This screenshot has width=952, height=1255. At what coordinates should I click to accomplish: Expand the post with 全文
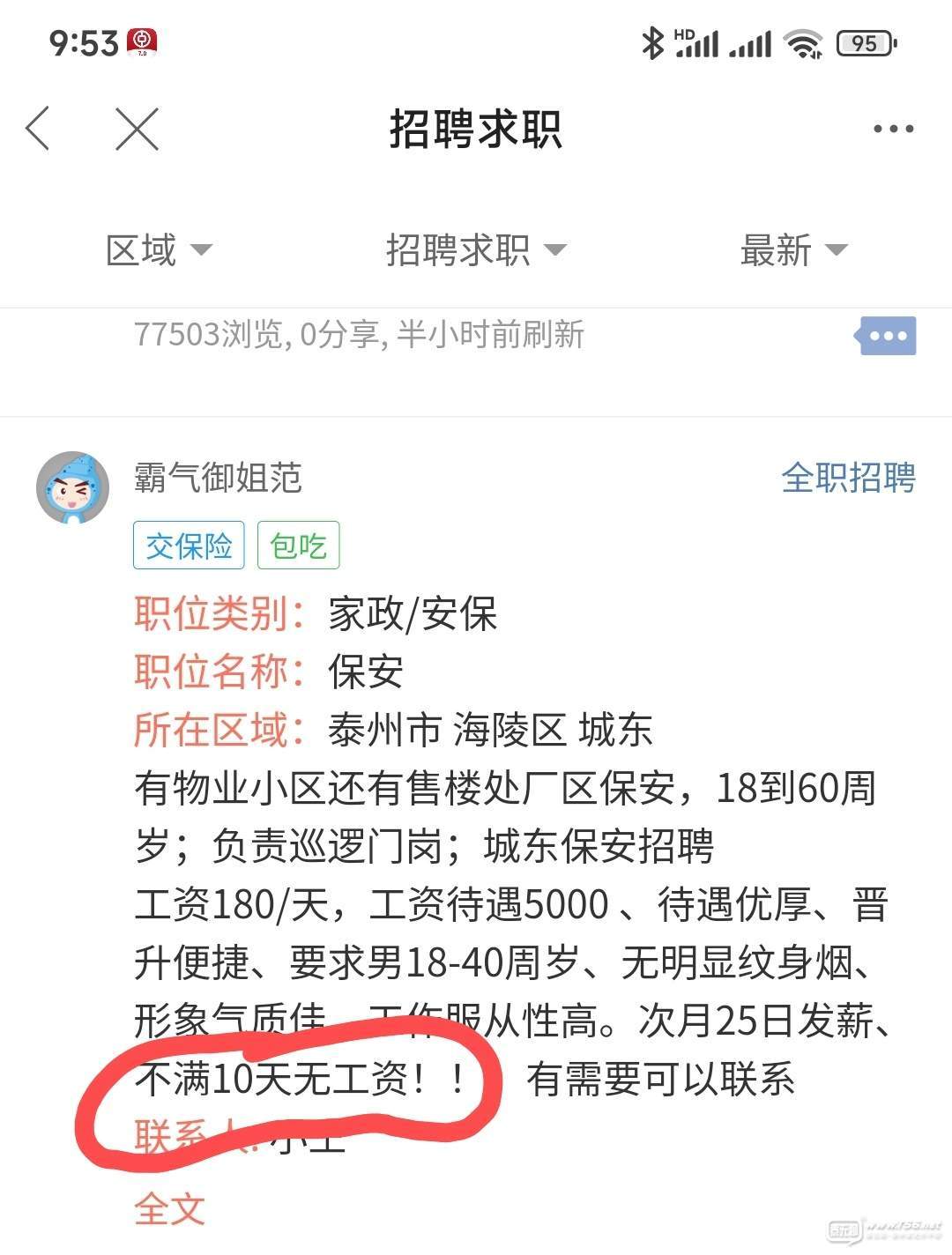tap(169, 1208)
